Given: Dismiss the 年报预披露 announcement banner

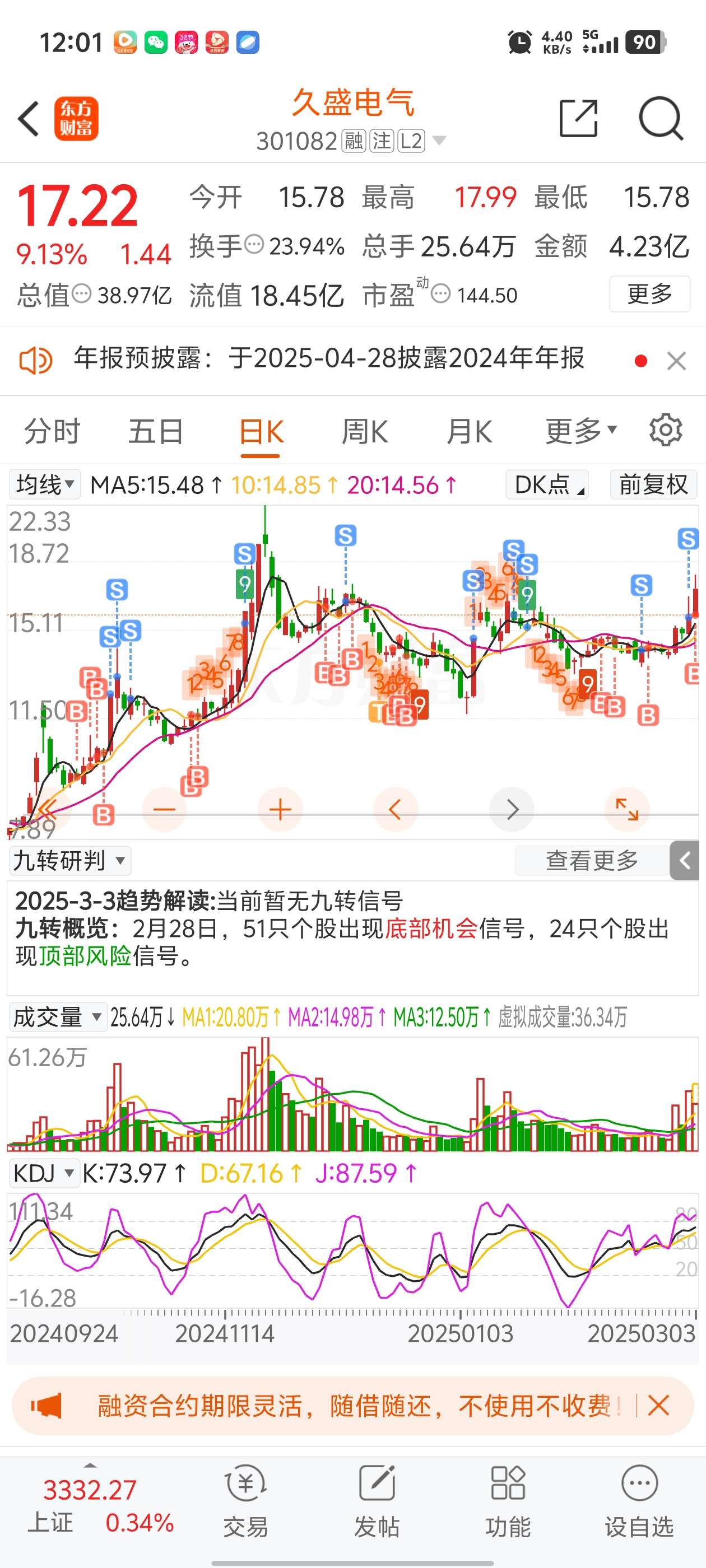Looking at the screenshot, I should click(x=676, y=361).
